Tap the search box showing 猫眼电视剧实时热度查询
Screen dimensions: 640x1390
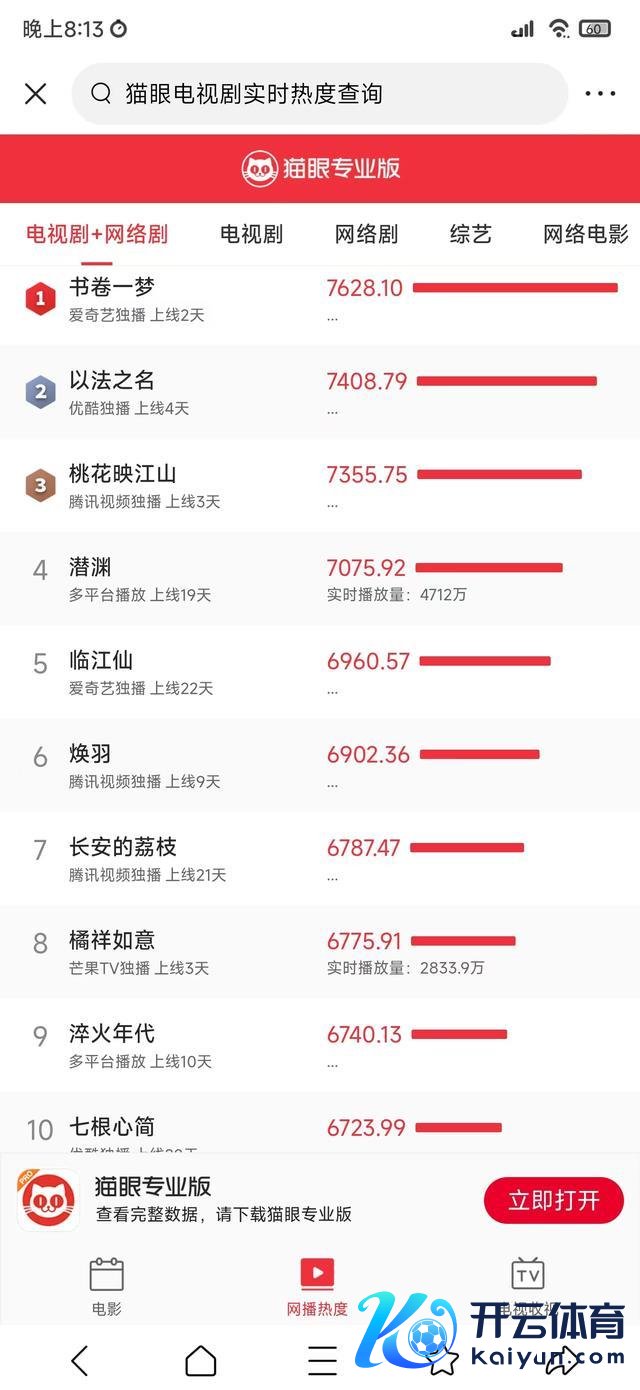pyautogui.click(x=320, y=94)
